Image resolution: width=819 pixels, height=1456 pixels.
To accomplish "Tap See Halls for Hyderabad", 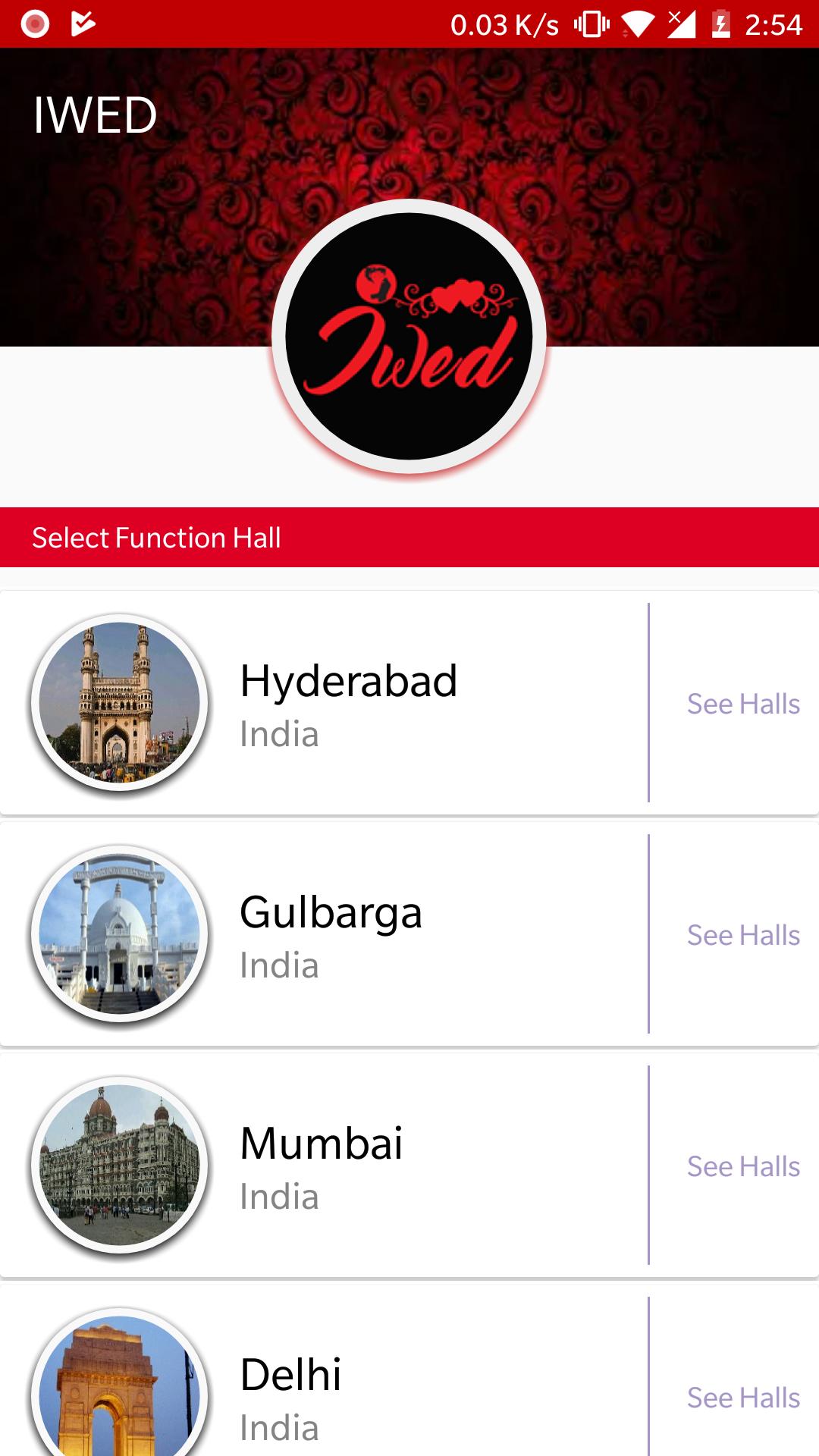I will pyautogui.click(x=743, y=704).
